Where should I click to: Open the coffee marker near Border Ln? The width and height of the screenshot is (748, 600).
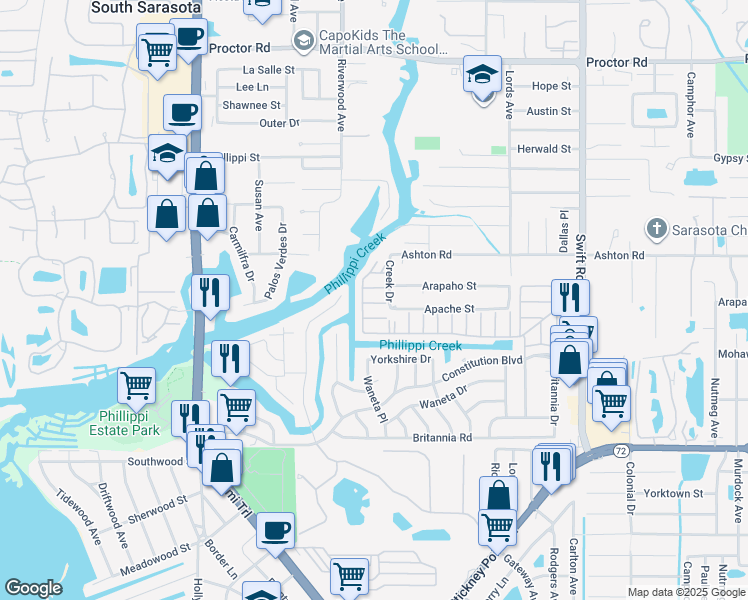[275, 531]
